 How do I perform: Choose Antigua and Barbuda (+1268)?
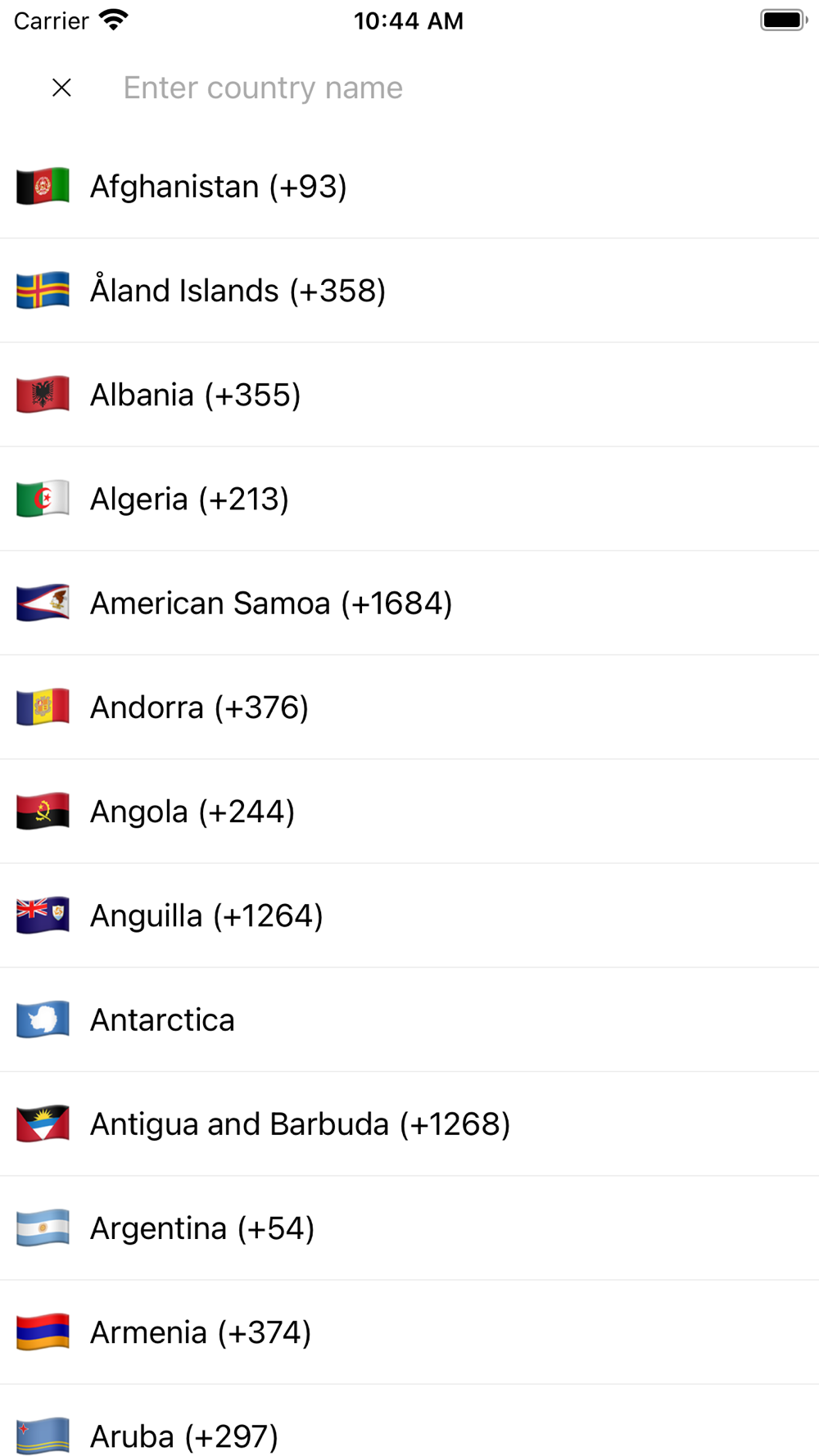click(x=409, y=1124)
